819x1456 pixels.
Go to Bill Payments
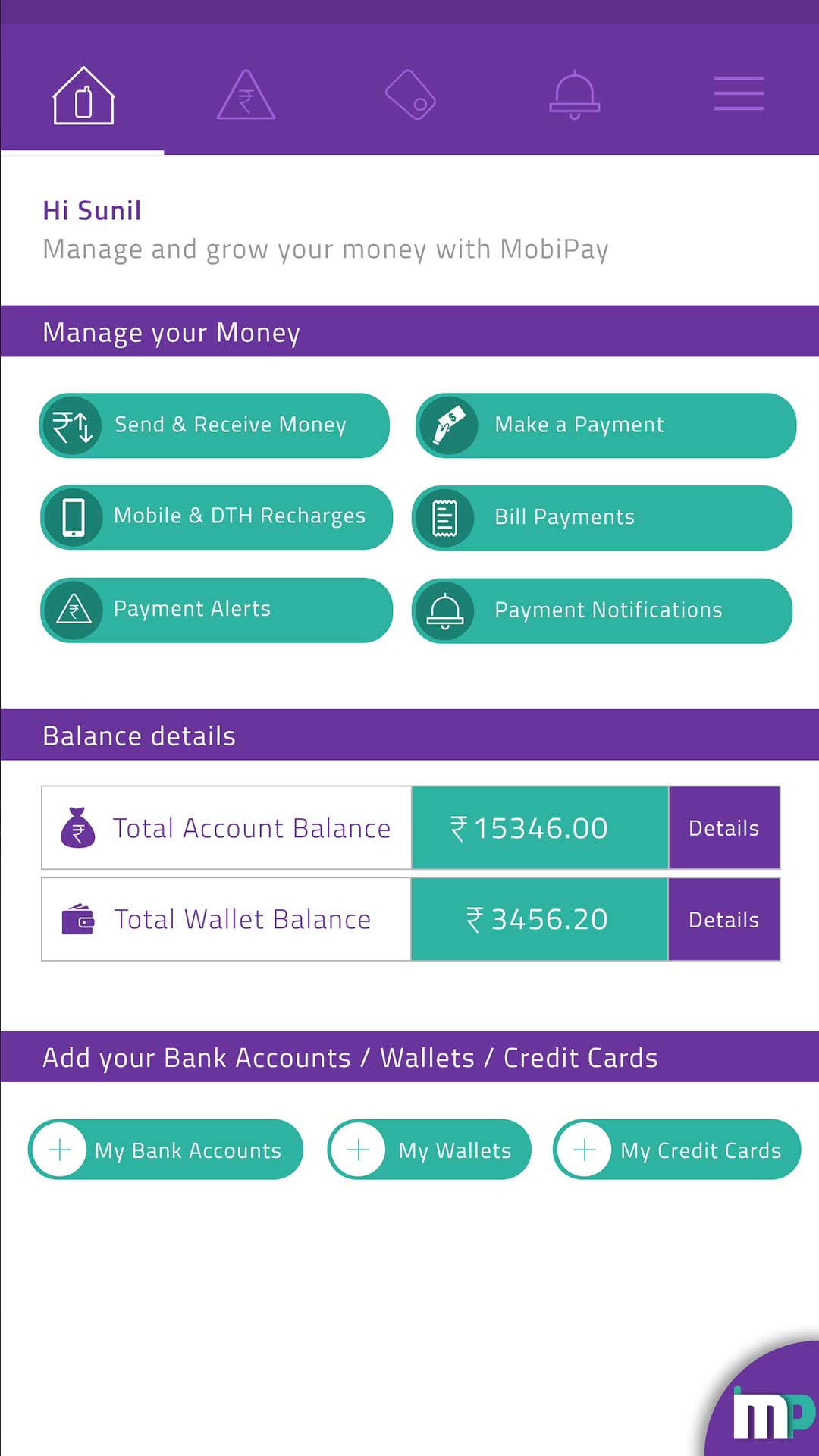pos(602,518)
